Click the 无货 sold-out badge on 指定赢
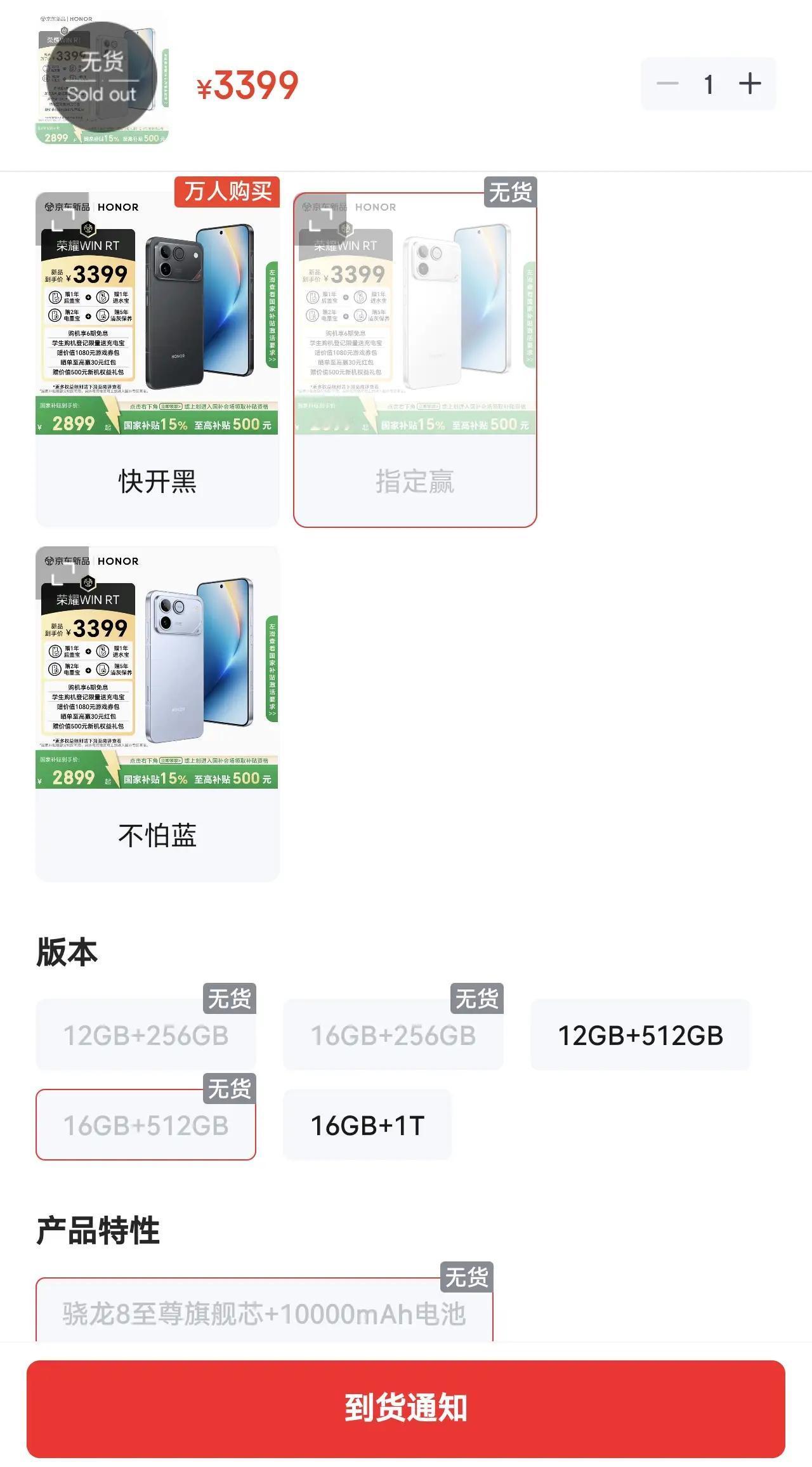Image resolution: width=812 pixels, height=1467 pixels. (511, 192)
